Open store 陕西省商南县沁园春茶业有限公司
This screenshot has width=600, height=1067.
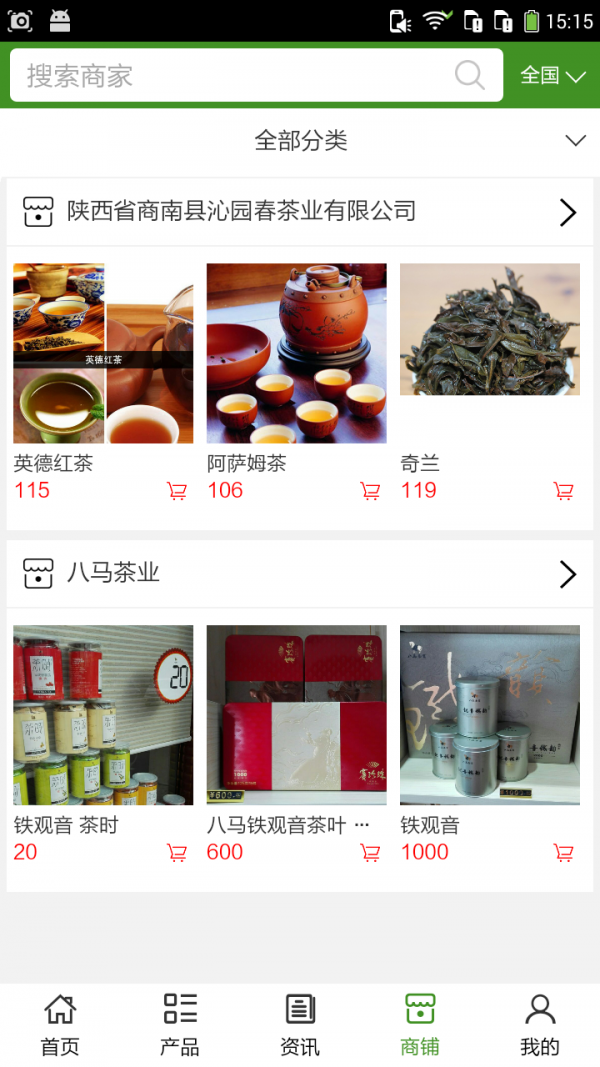coord(300,212)
